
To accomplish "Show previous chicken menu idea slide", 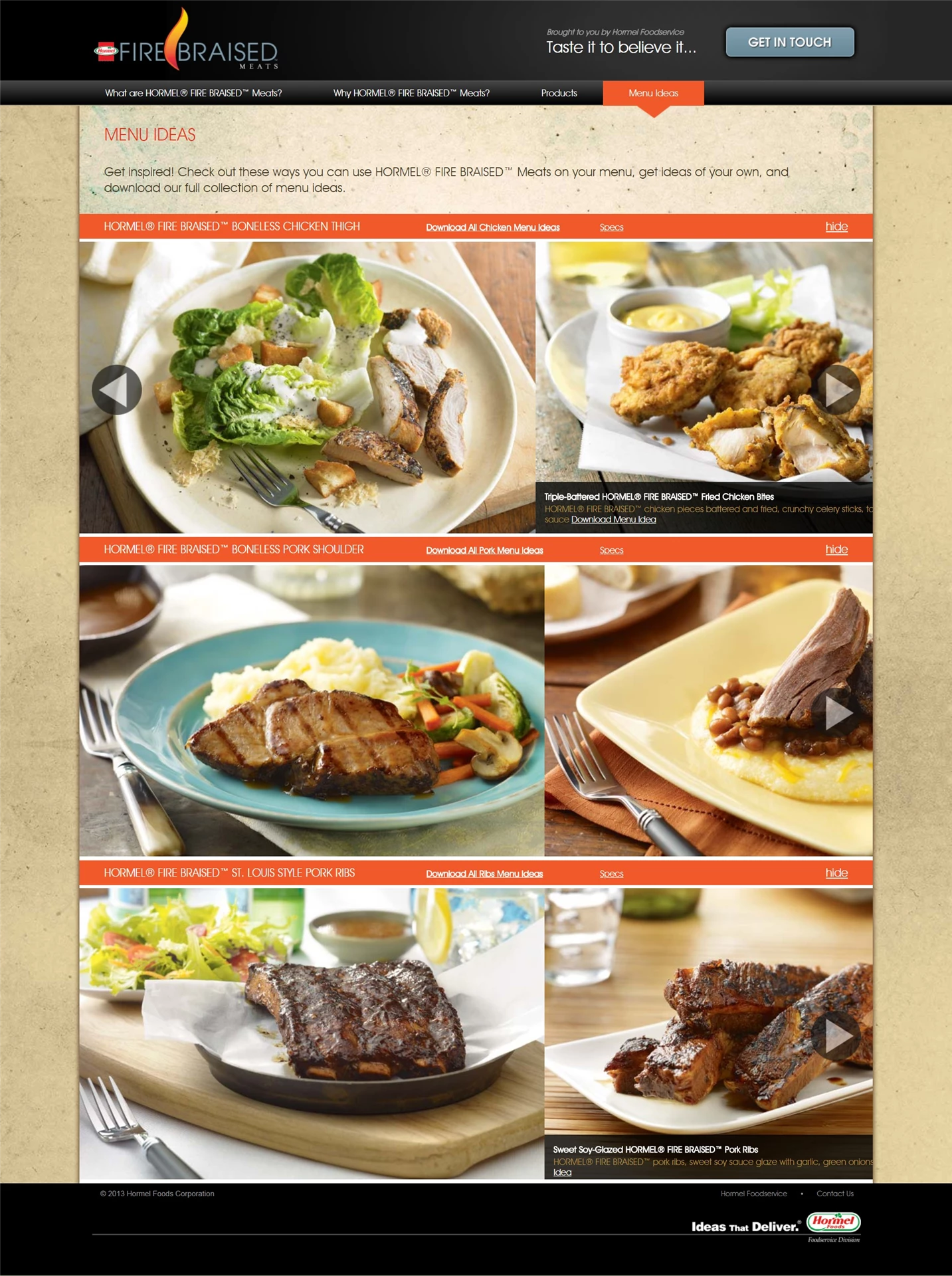I will tap(117, 389).
